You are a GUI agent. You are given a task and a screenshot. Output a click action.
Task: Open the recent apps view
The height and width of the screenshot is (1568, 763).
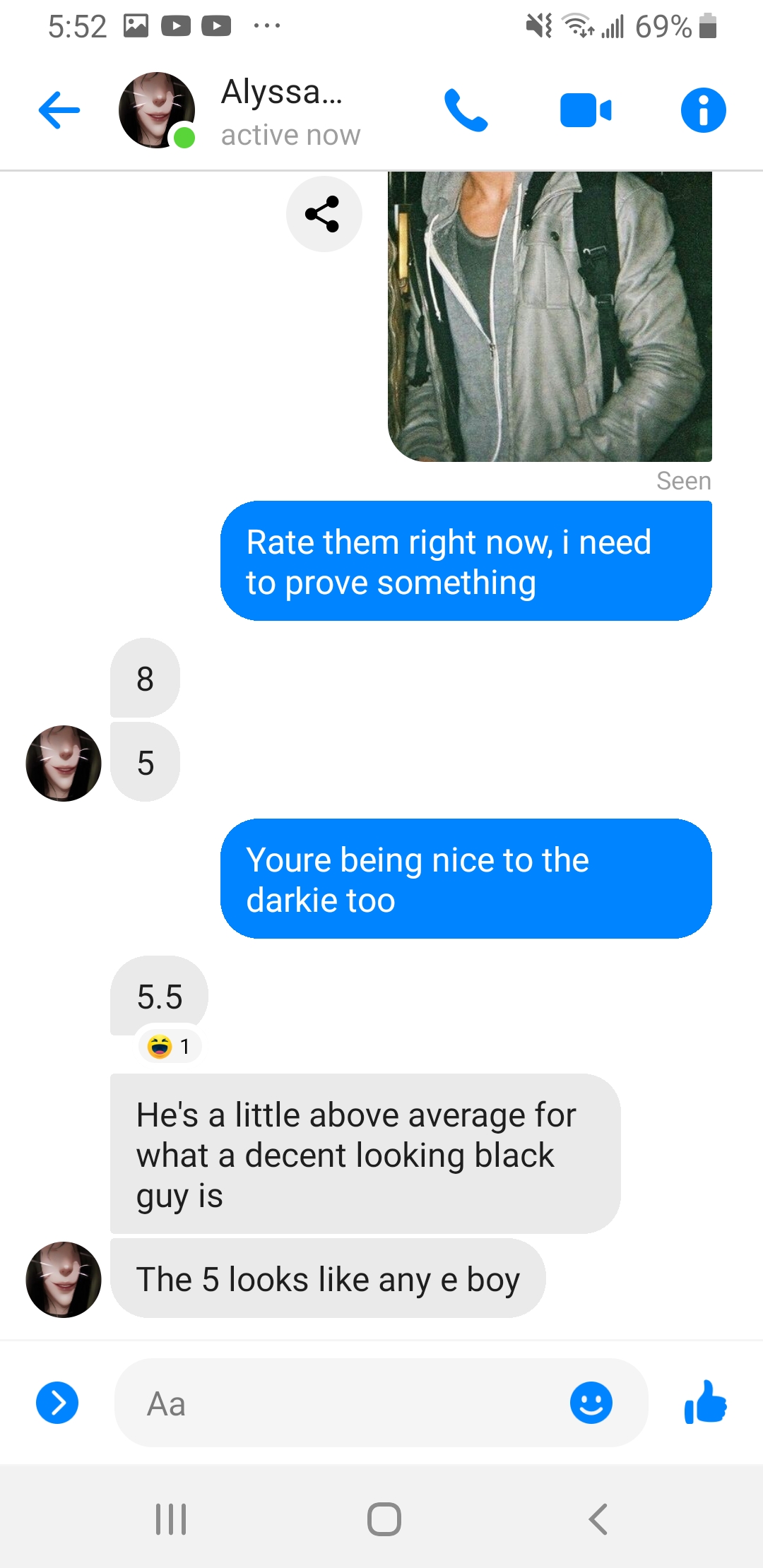[x=170, y=1519]
